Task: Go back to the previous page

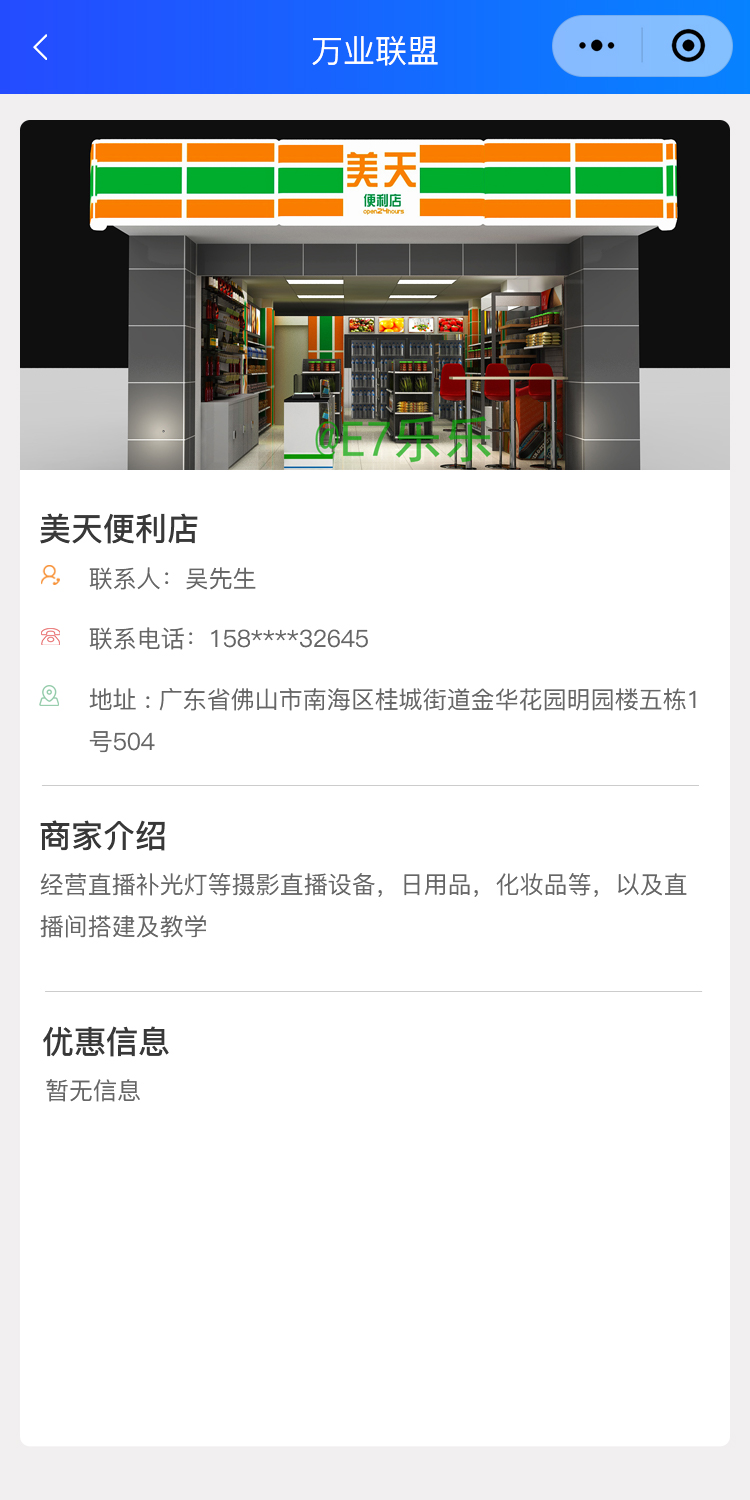Action: (x=41, y=47)
